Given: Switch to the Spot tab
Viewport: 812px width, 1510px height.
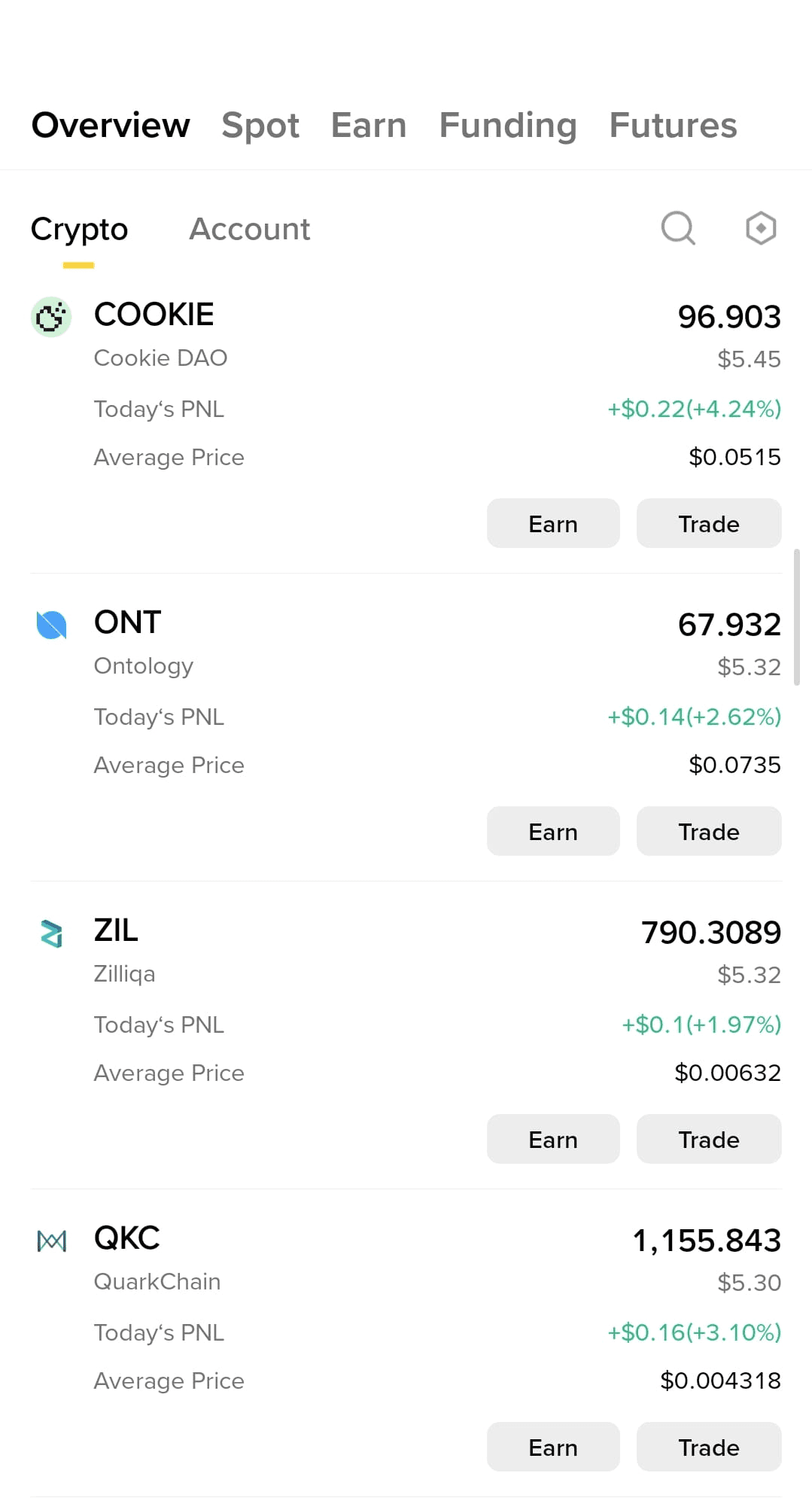Looking at the screenshot, I should 260,125.
